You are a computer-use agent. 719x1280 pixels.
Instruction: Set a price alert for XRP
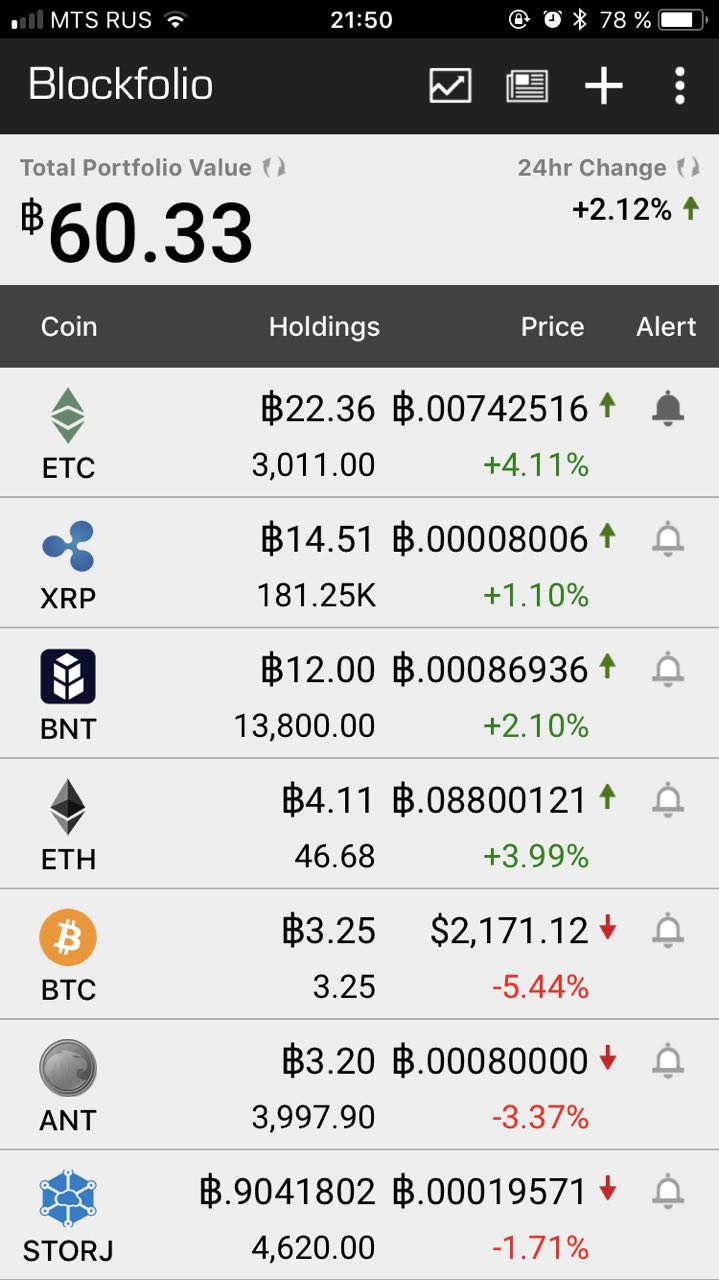(668, 539)
